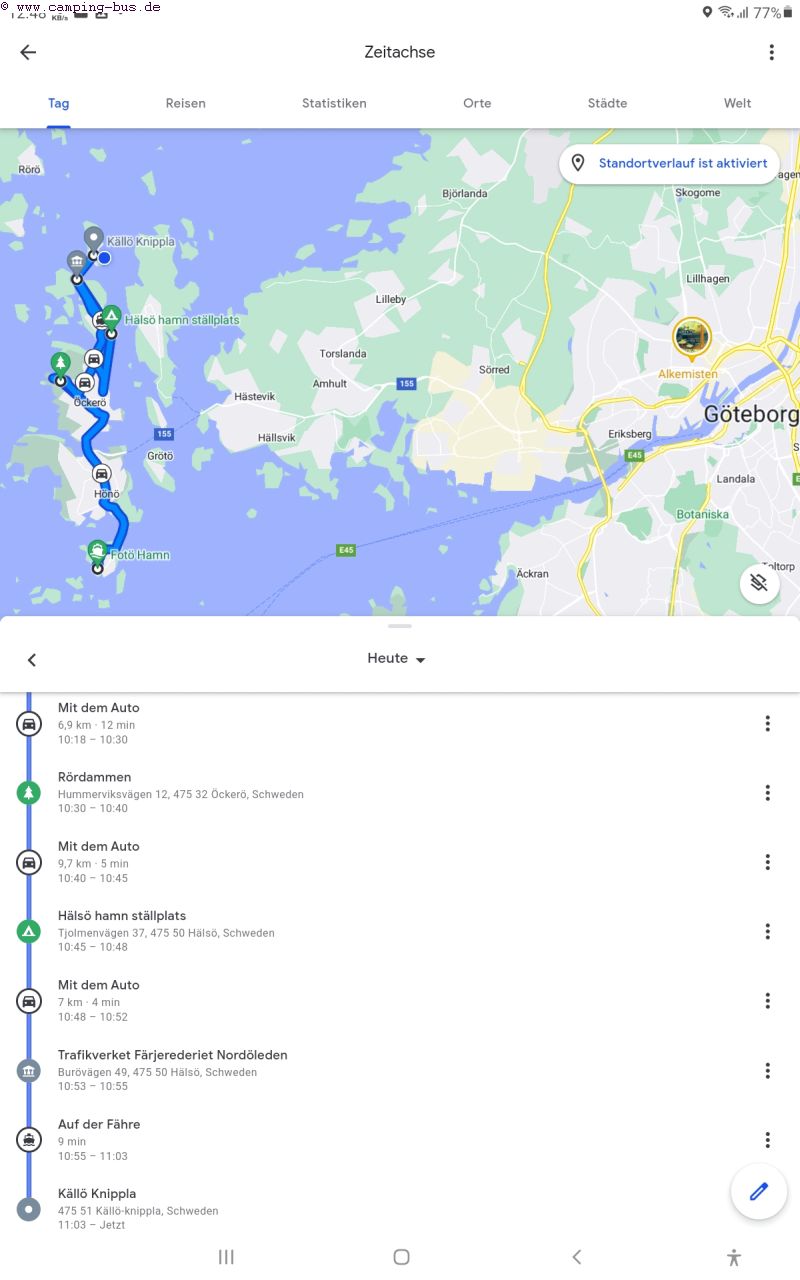Switch to the Statistiken tab
This screenshot has height=1280, width=800.
coord(334,103)
